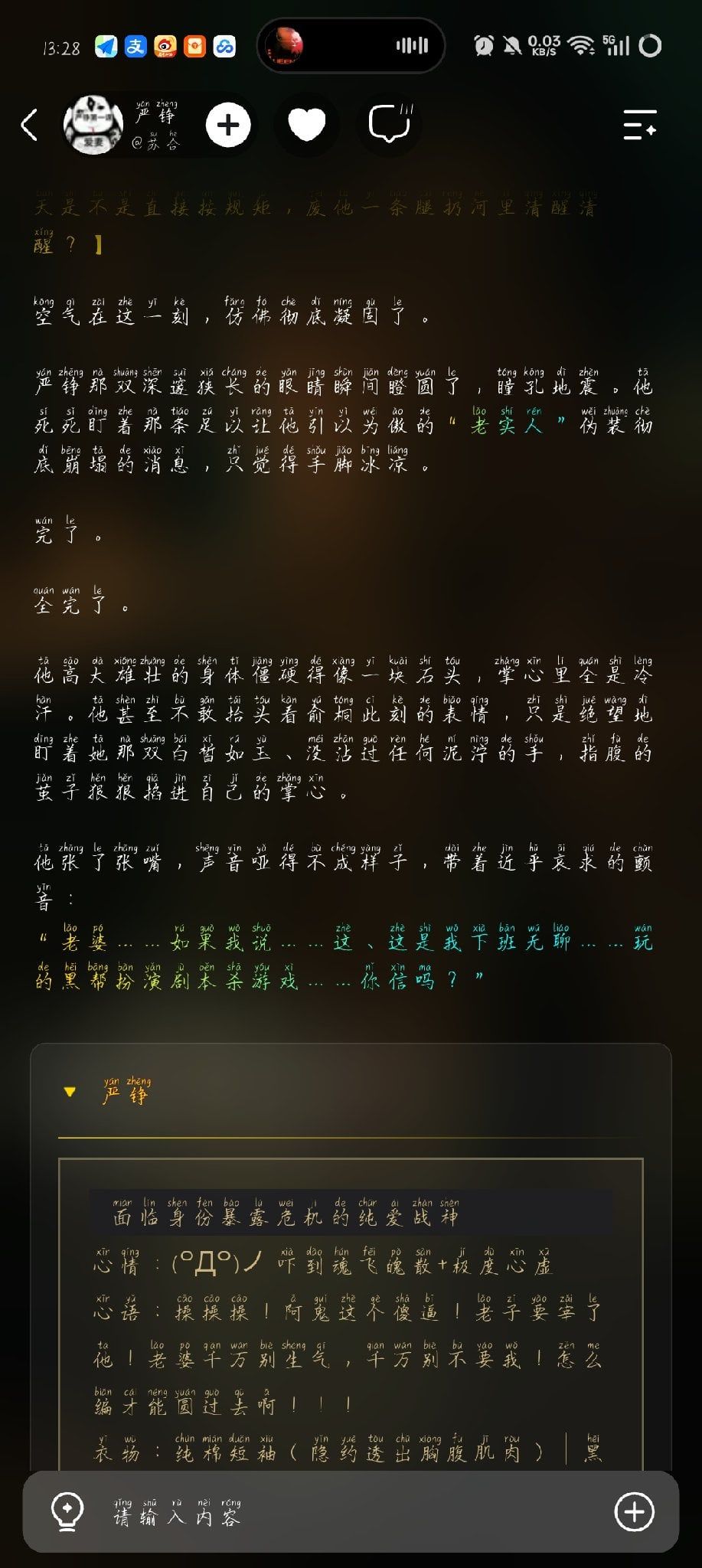Open the top-right menu list icon
Viewport: 702px width, 1568px height.
(639, 125)
